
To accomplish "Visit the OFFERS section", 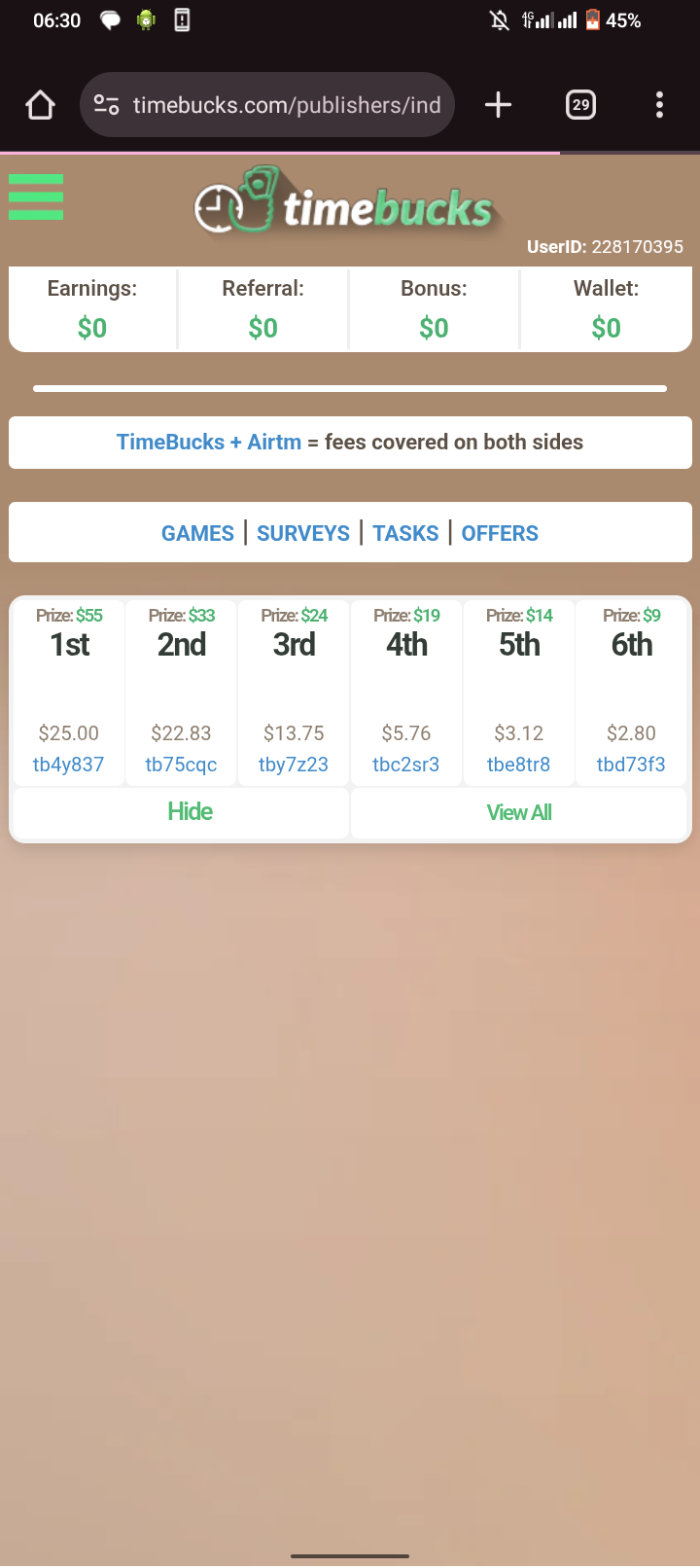I will 500,533.
